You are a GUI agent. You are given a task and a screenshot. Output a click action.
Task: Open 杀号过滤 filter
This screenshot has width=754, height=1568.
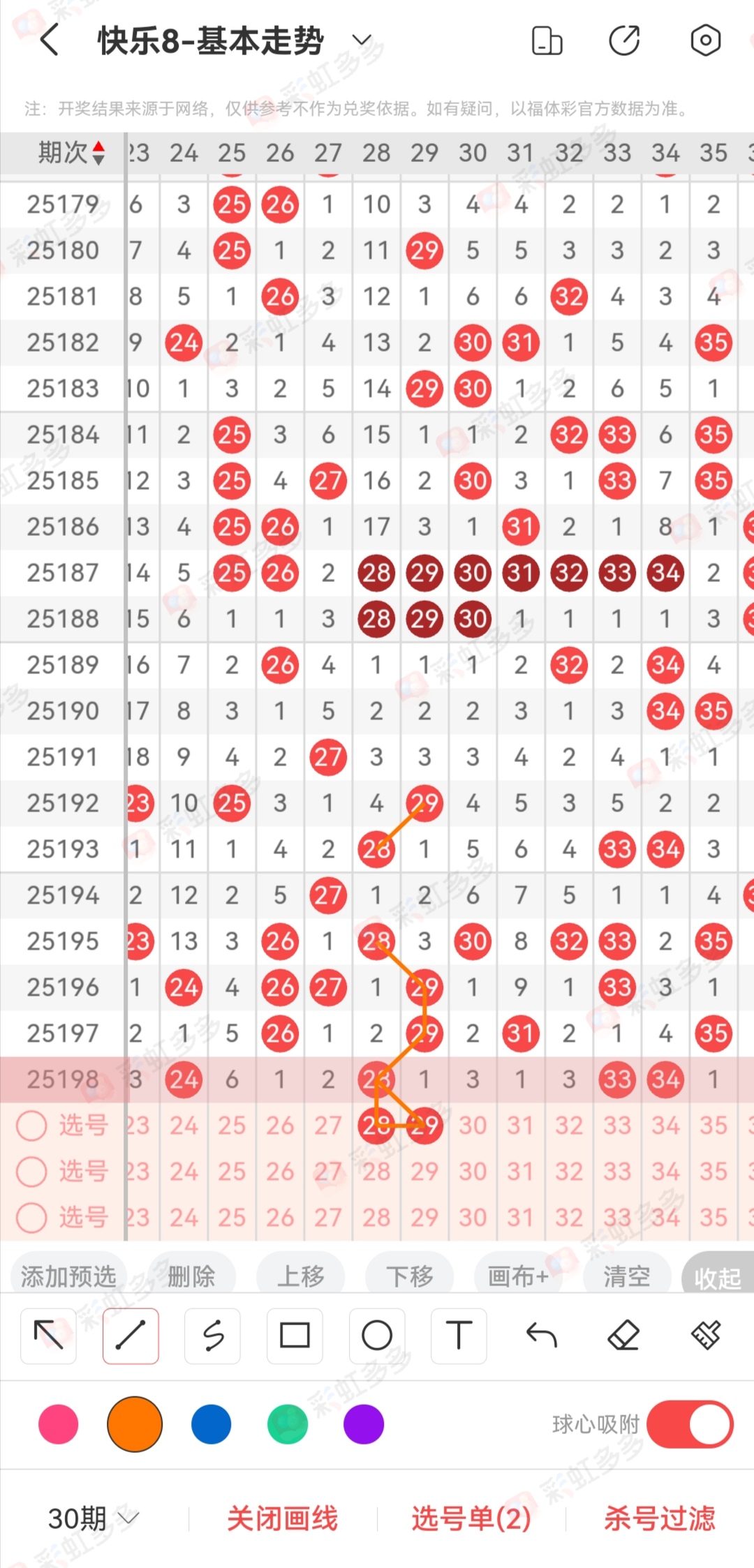pyautogui.click(x=659, y=1518)
